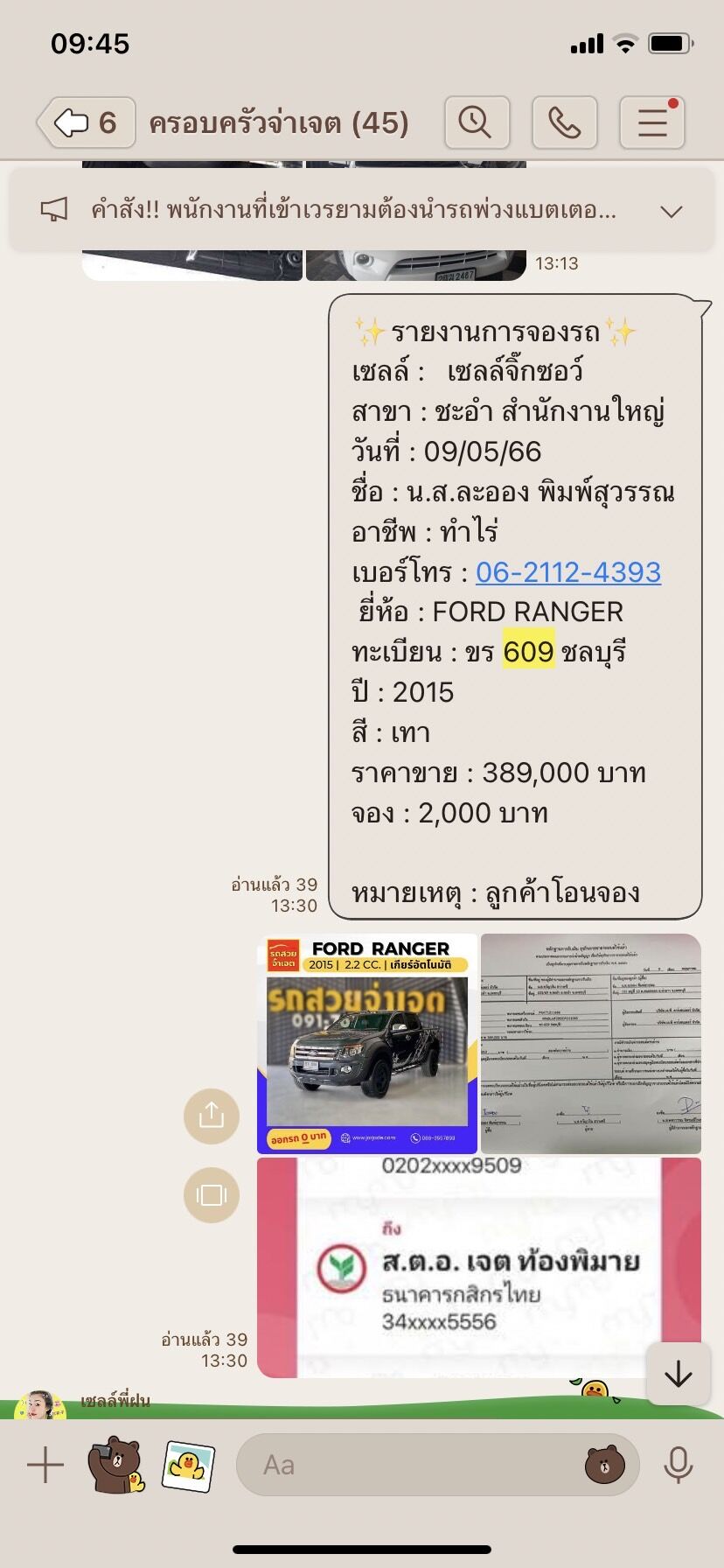View the photo set as slideshow
Image resolution: width=724 pixels, height=1568 pixels.
coord(212,1194)
